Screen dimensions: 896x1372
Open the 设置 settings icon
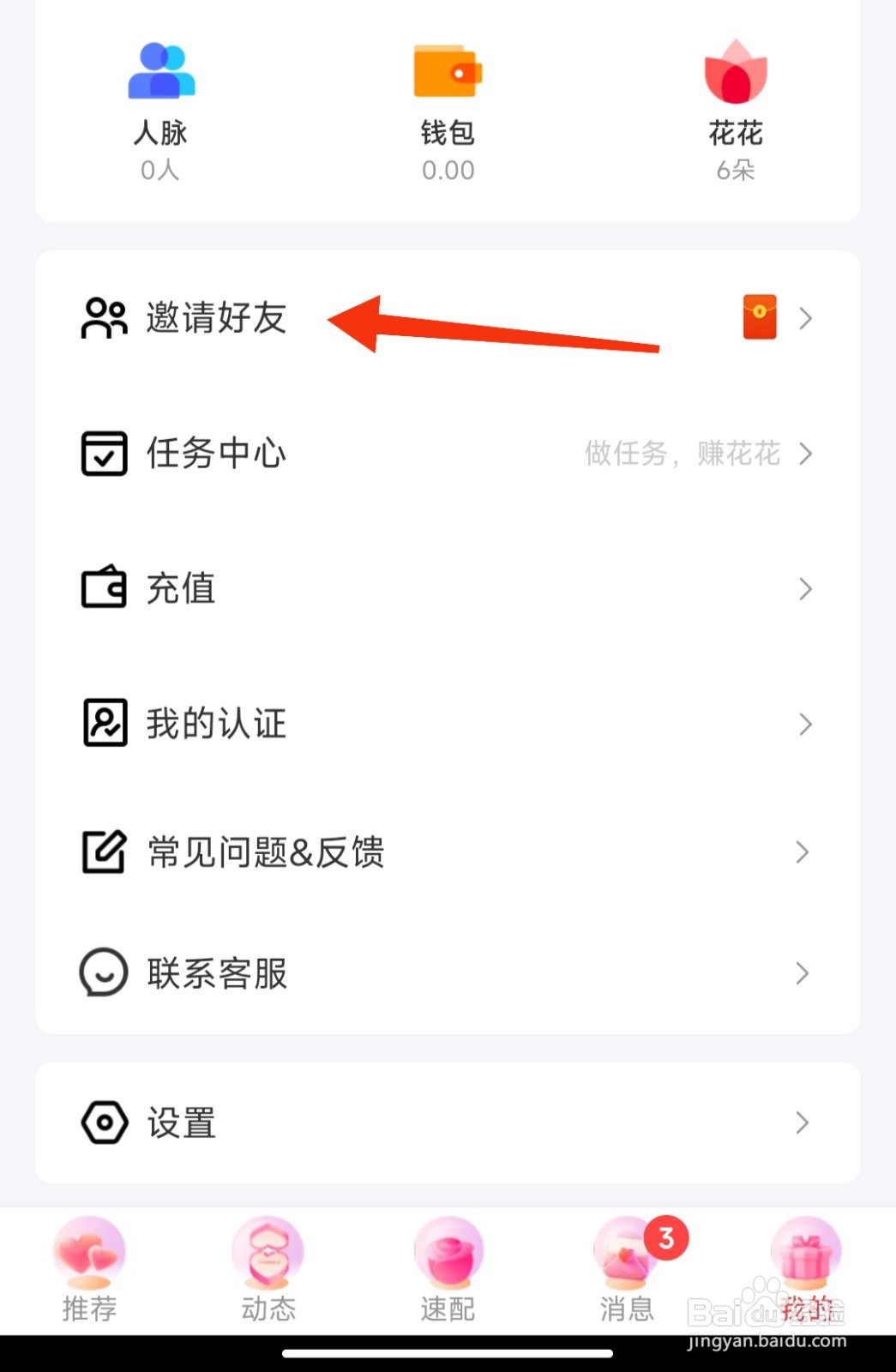click(x=103, y=1122)
